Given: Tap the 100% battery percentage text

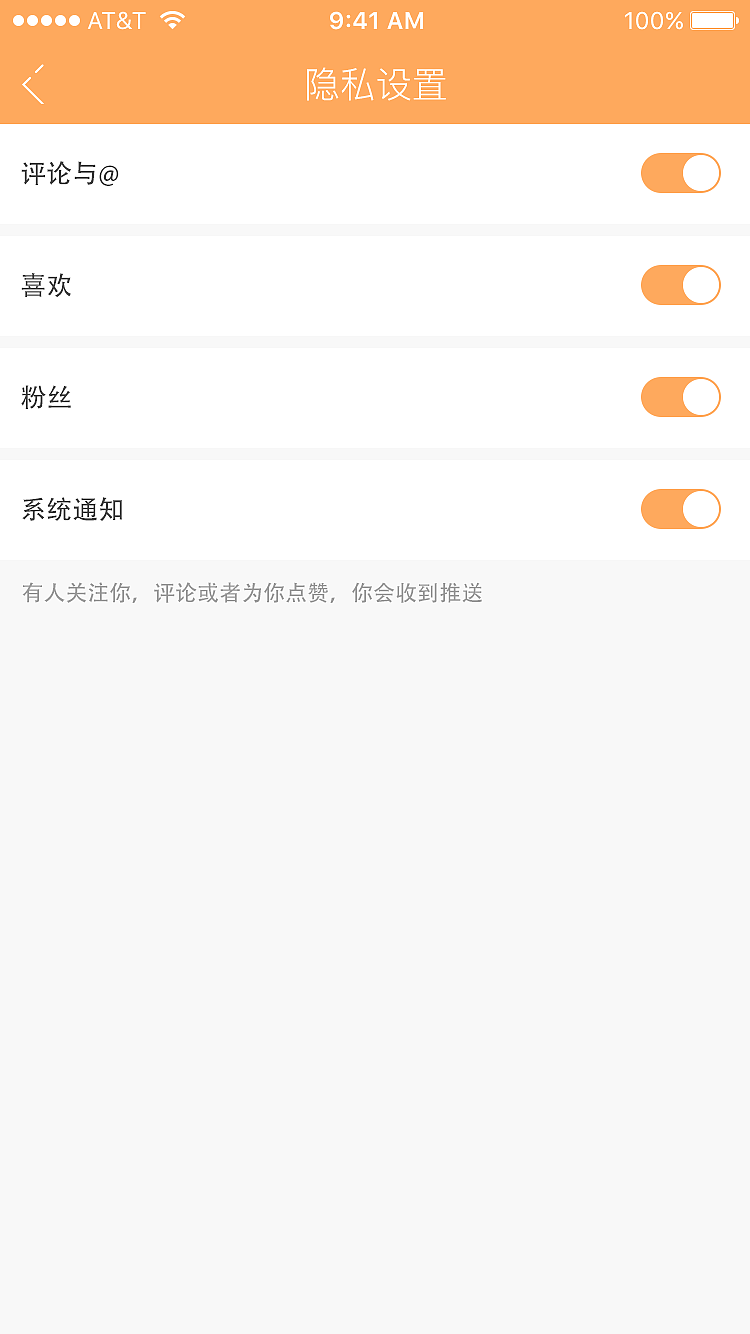Looking at the screenshot, I should click(652, 20).
